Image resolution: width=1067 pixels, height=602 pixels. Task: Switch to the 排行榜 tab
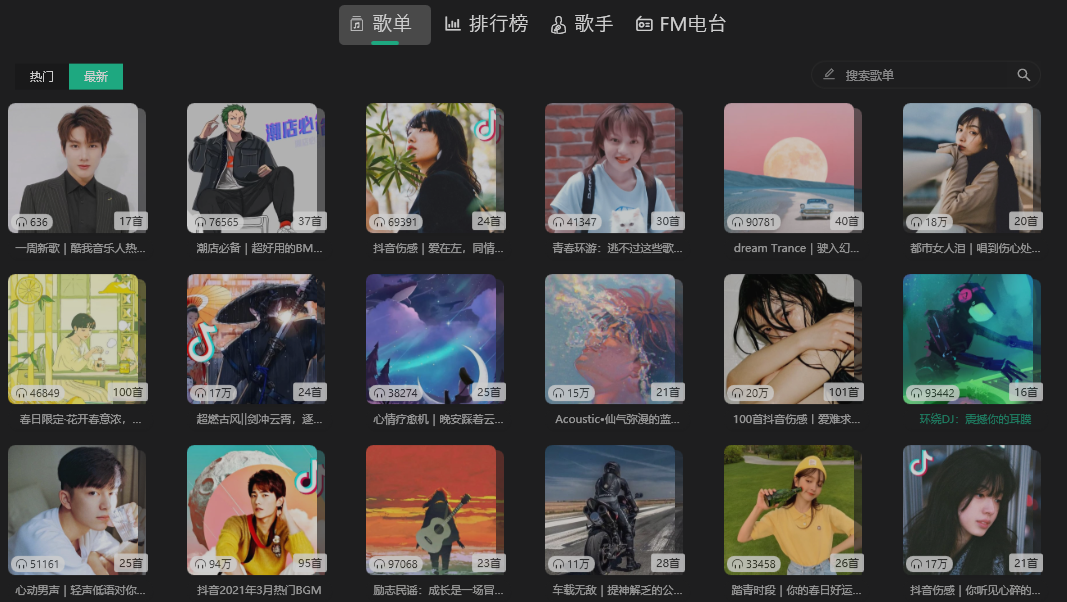487,24
